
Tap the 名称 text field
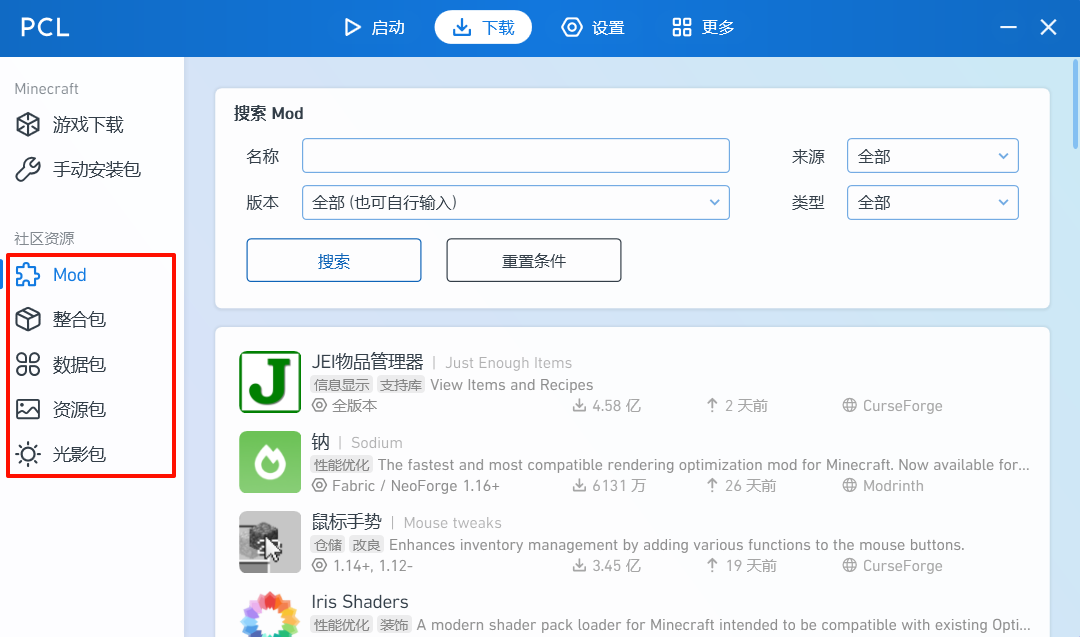[x=515, y=156]
